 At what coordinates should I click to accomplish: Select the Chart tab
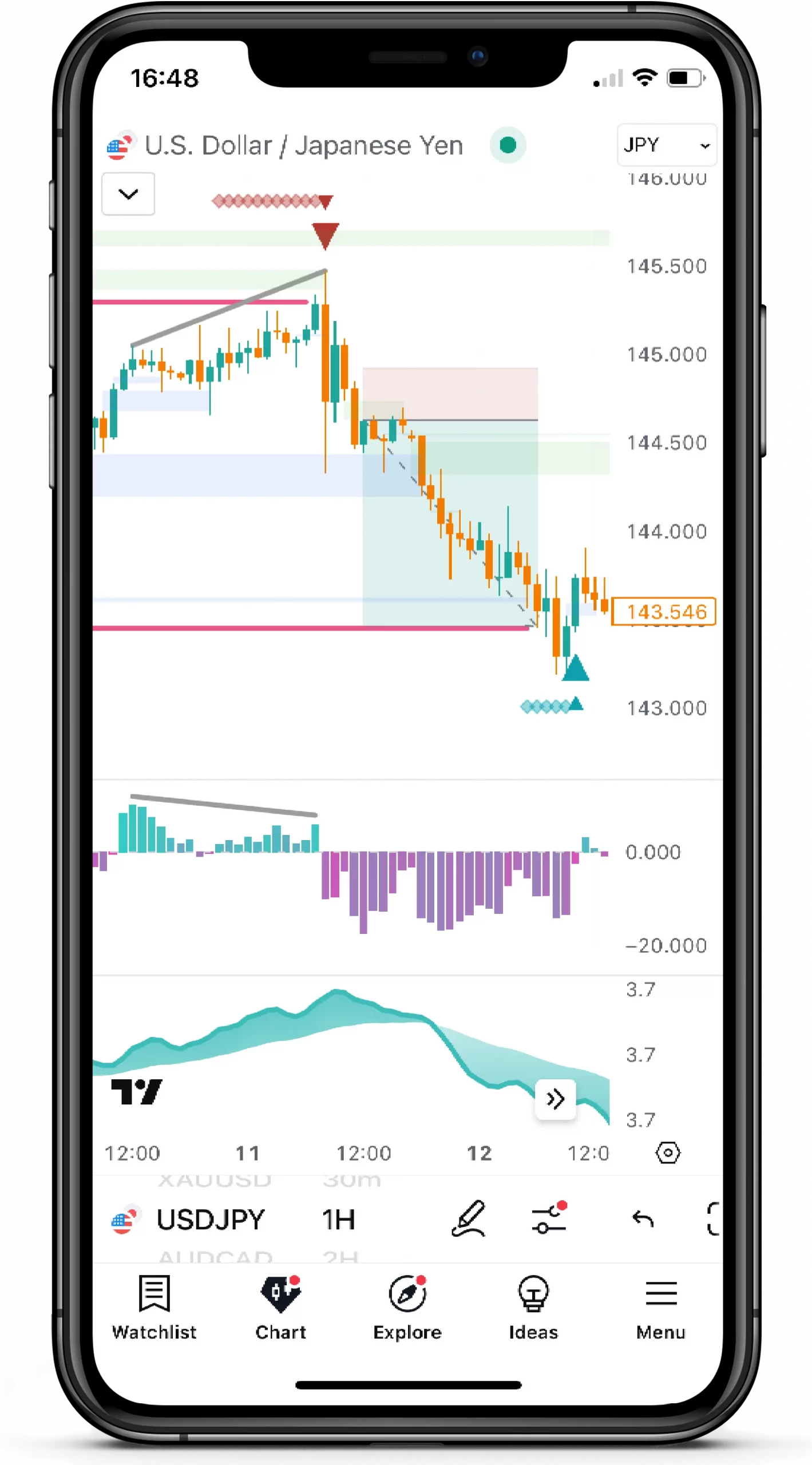click(280, 1308)
